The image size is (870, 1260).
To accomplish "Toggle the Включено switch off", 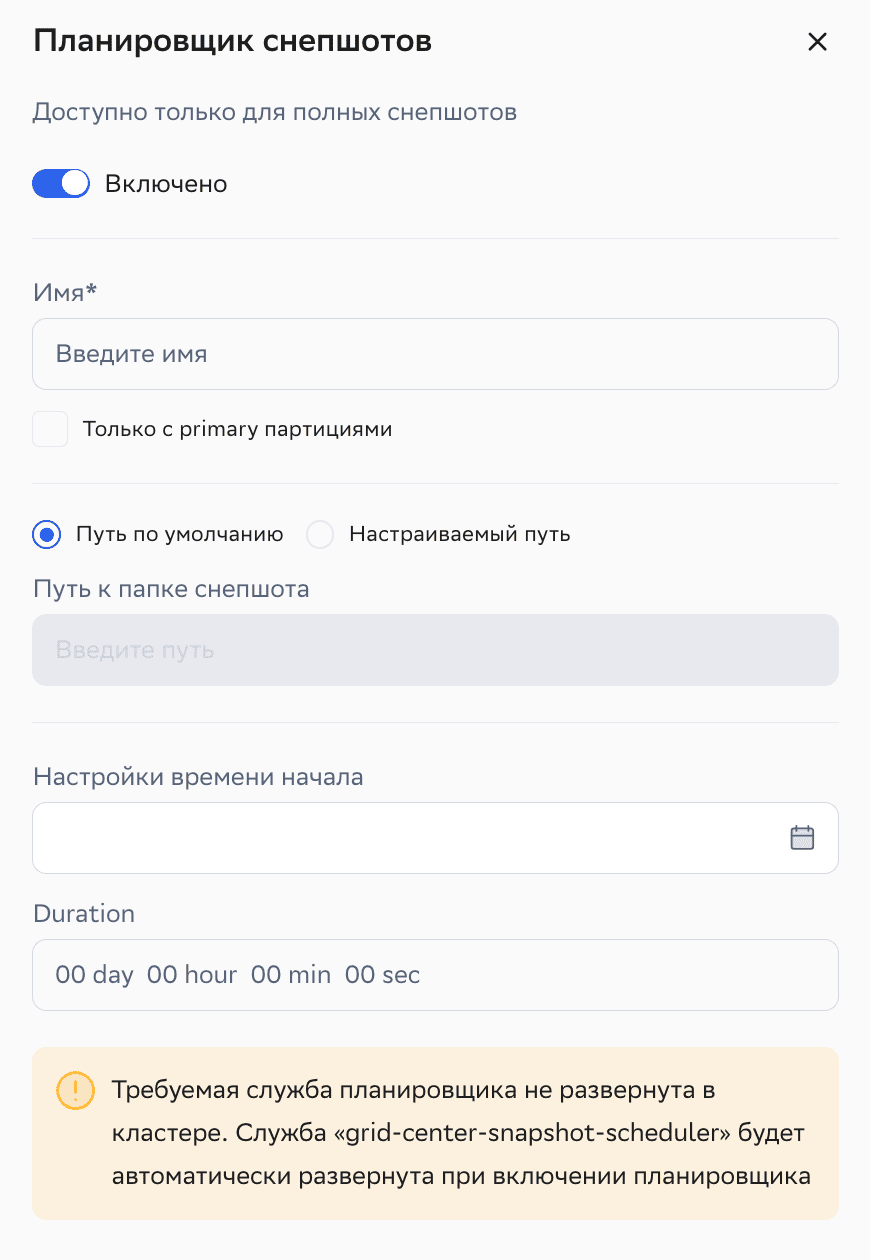I will pos(61,184).
